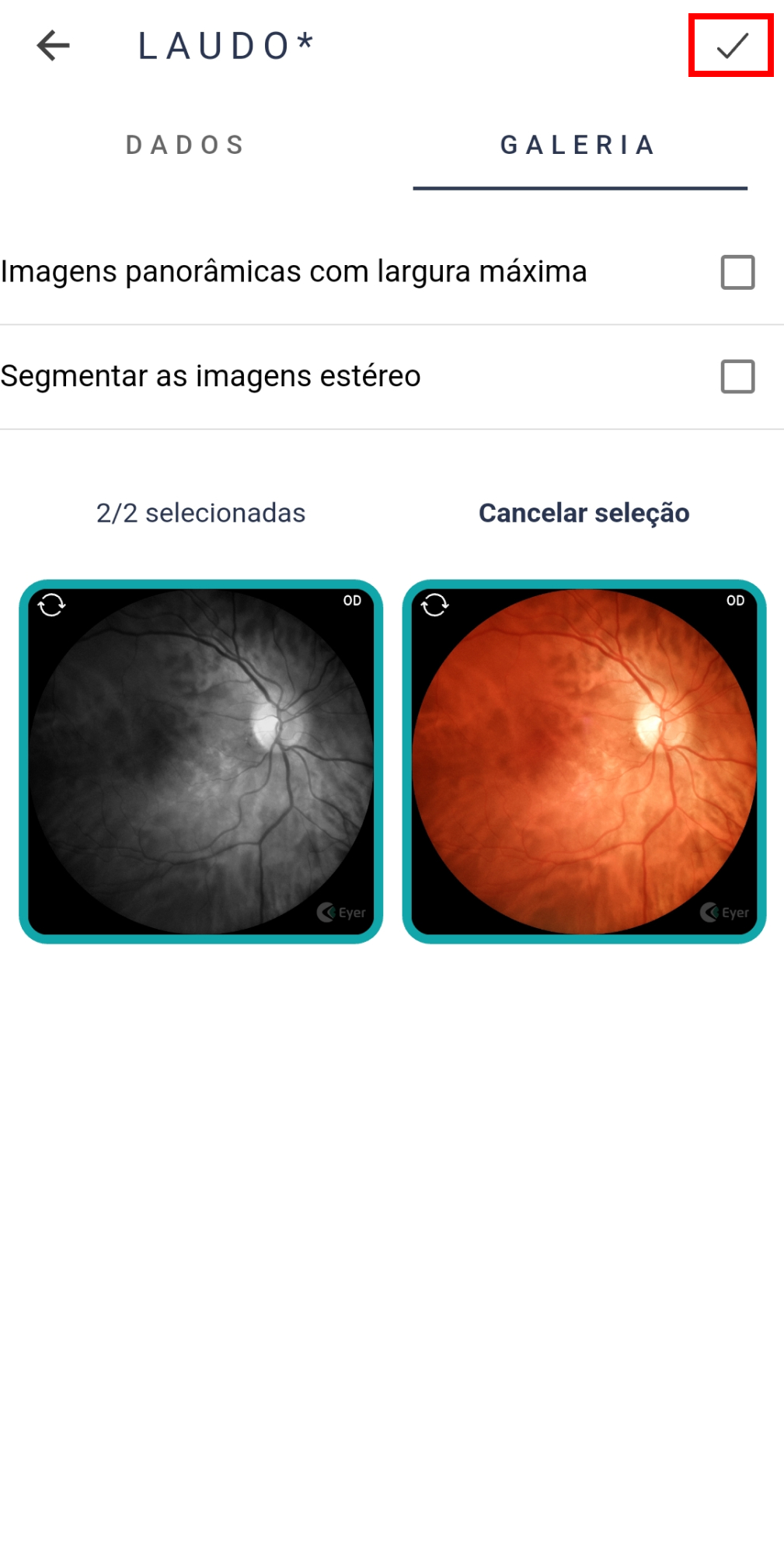The image size is (784, 1567).
Task: Select the Galeria tab
Action: [x=579, y=145]
